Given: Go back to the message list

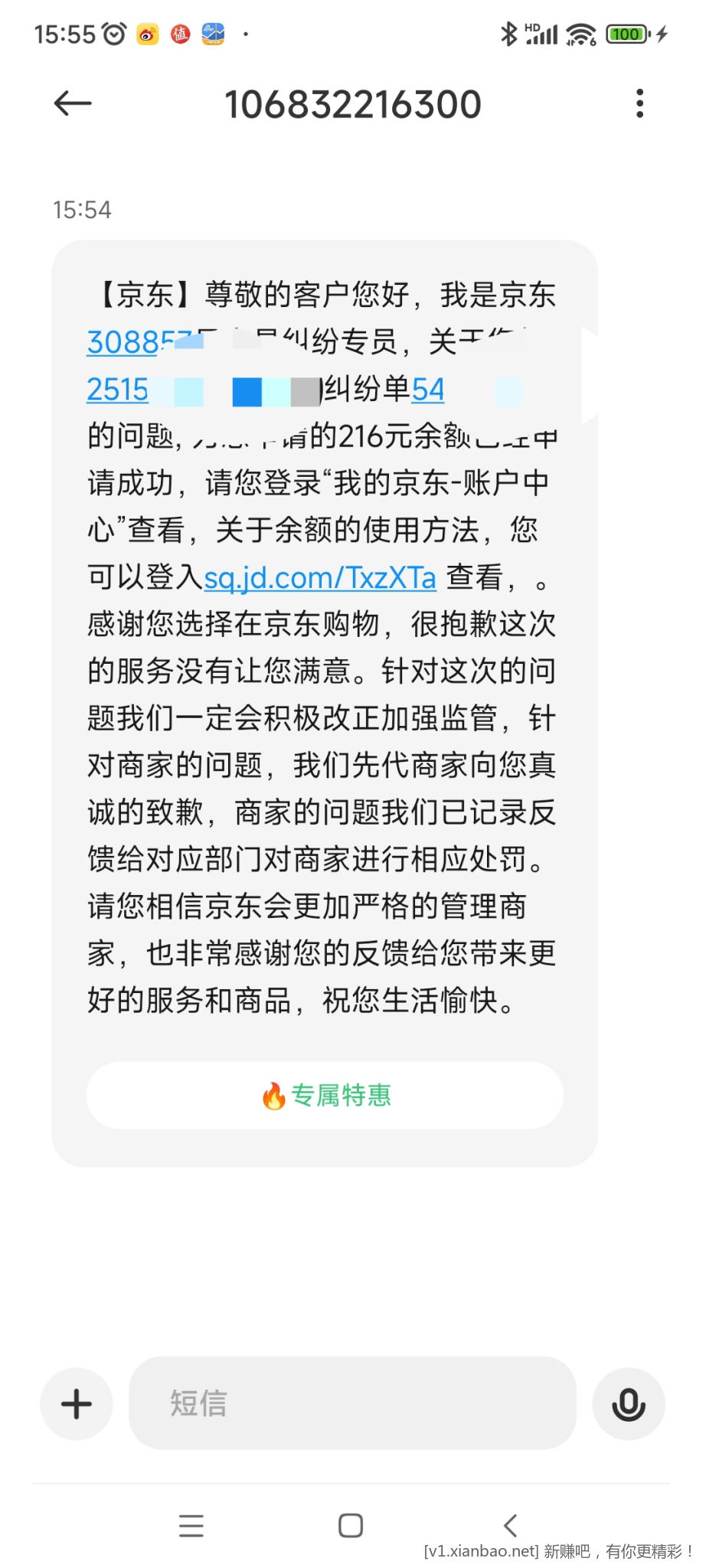Looking at the screenshot, I should (73, 103).
